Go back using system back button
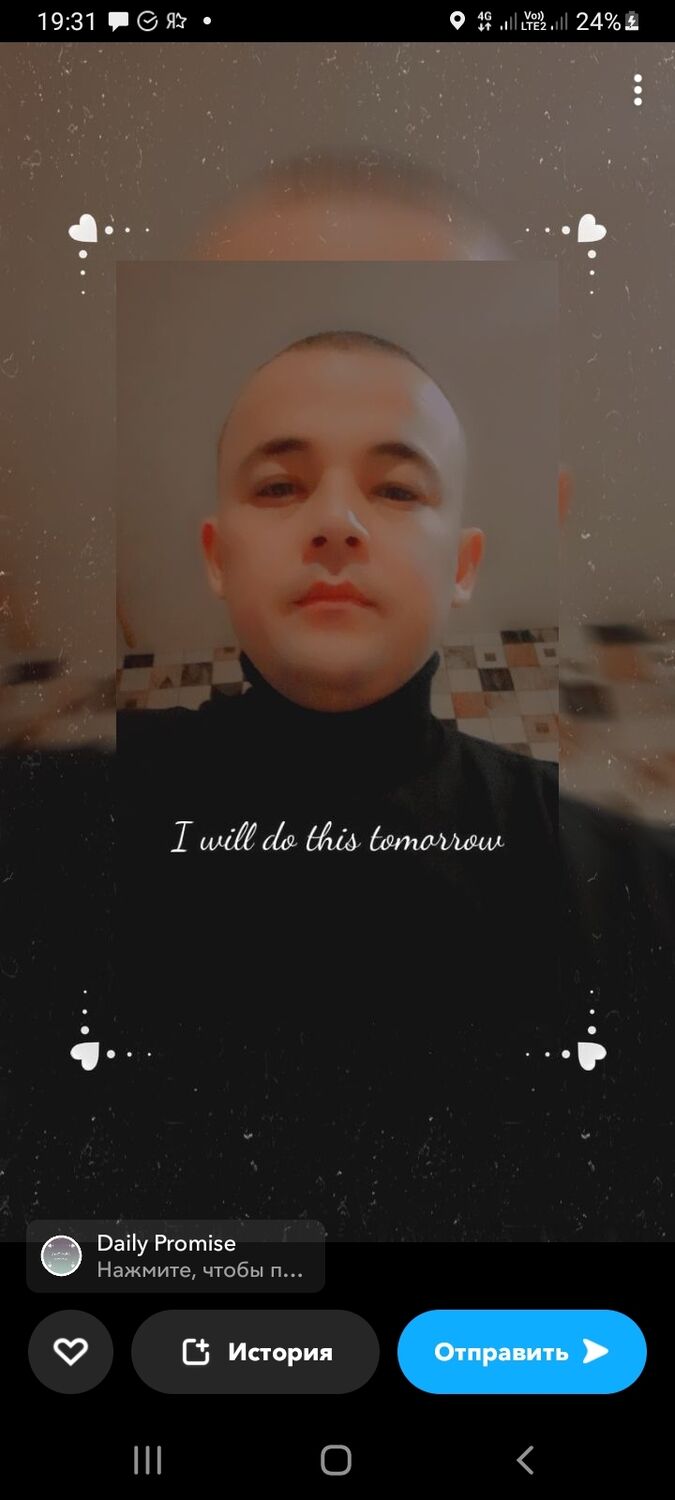This screenshot has height=1500, width=675. coord(525,1460)
